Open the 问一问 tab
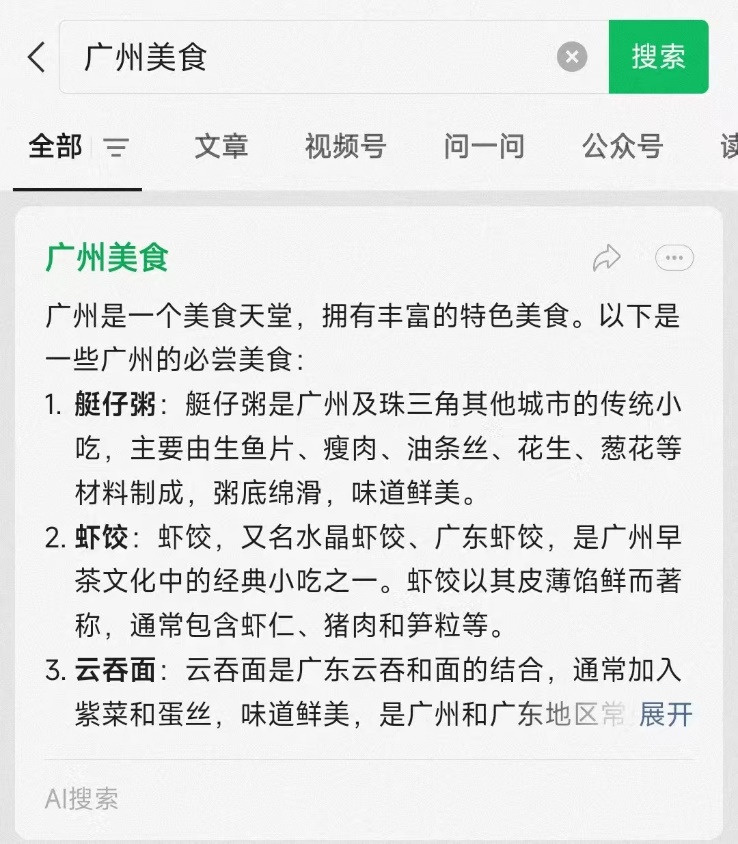 click(484, 147)
